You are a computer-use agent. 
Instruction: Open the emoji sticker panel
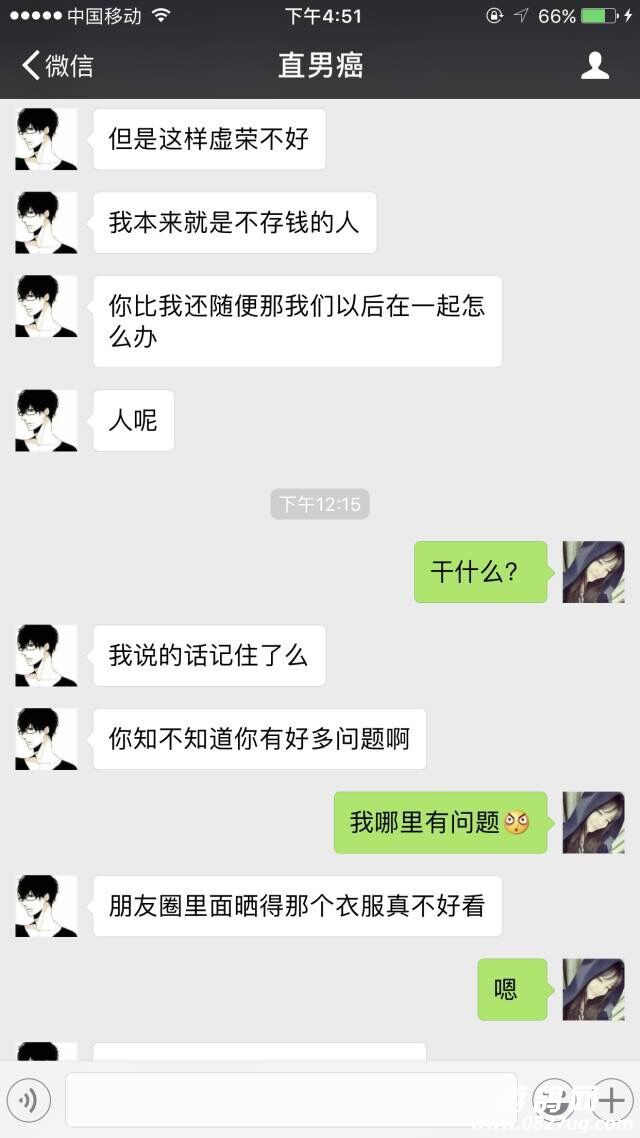pos(553,1101)
